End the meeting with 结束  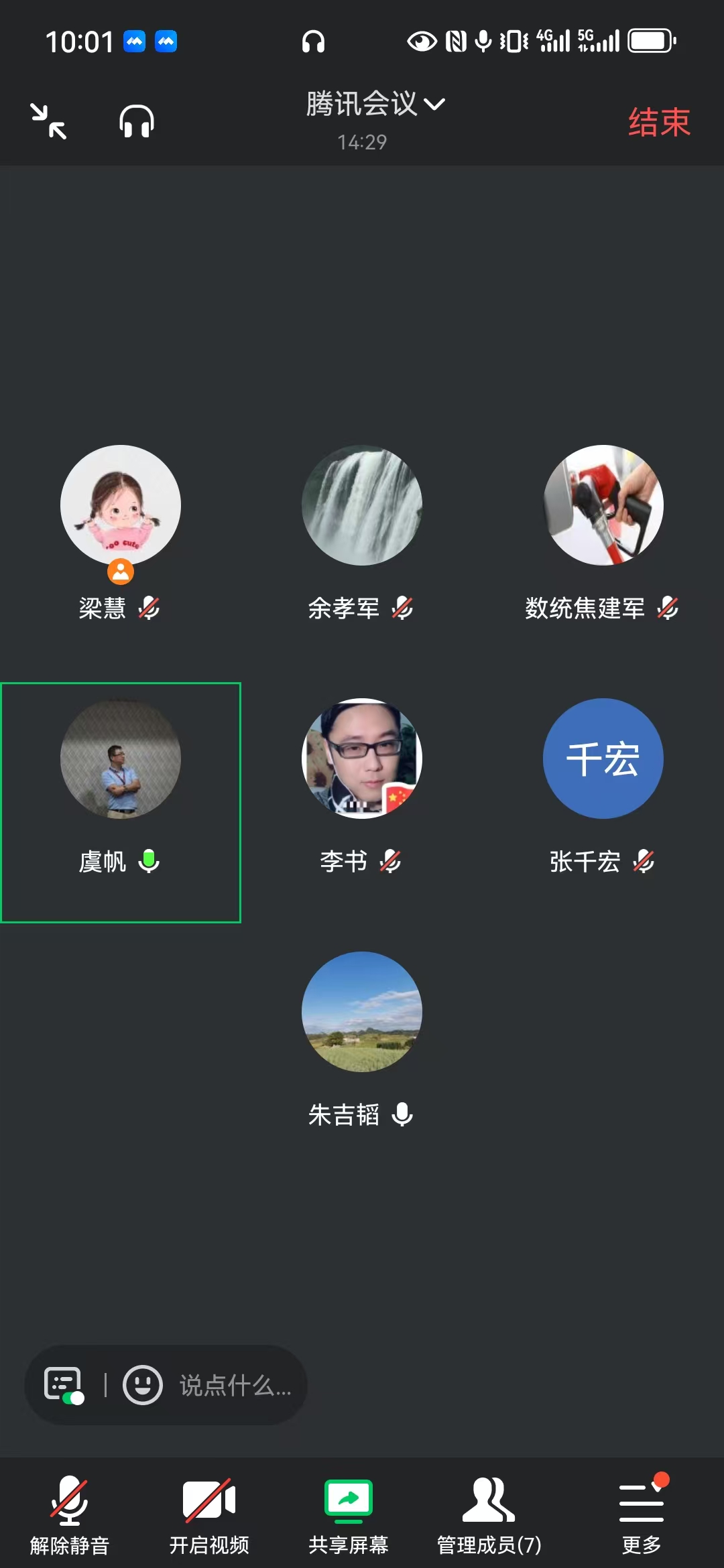click(x=658, y=123)
